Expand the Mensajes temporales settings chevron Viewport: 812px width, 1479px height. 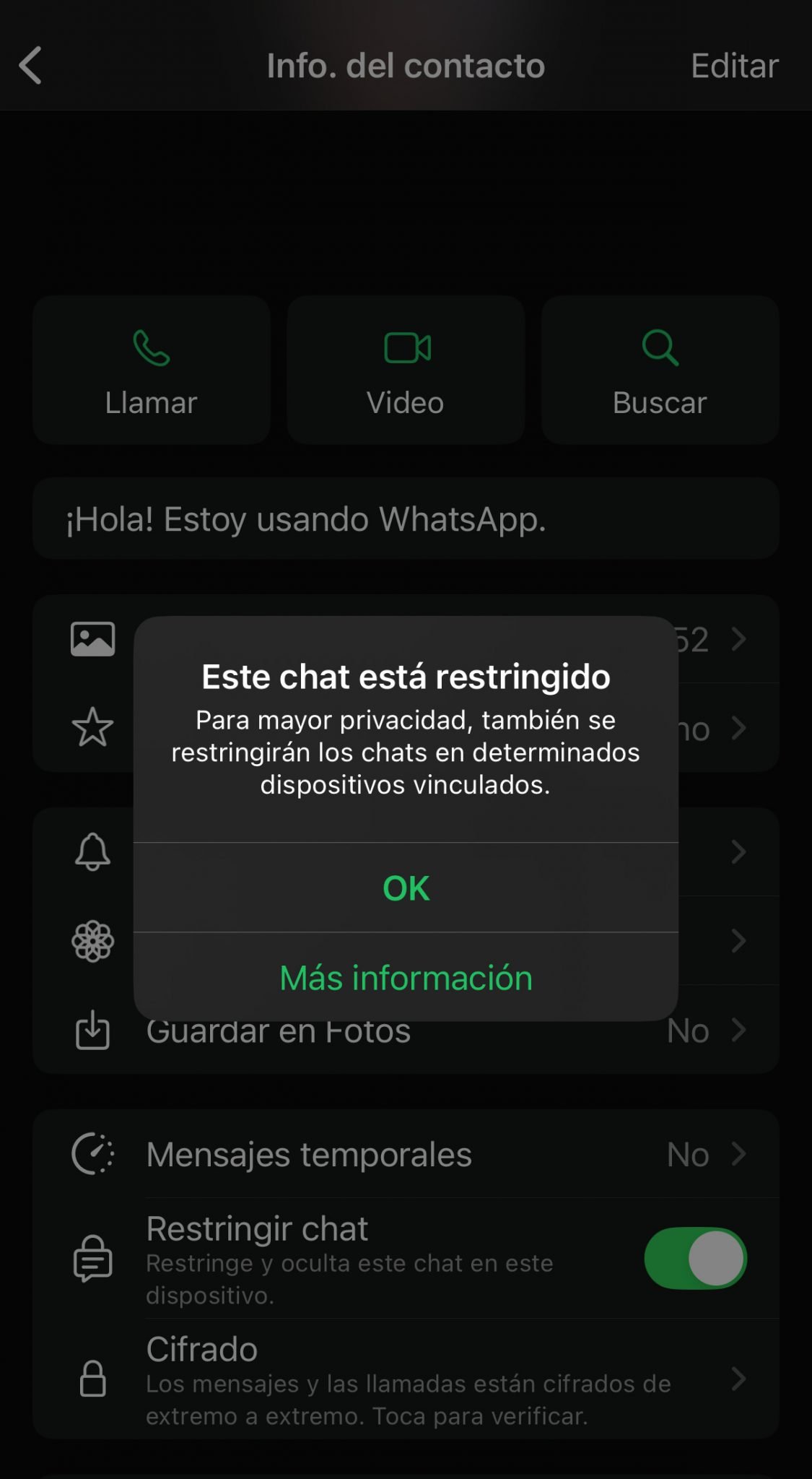pos(738,1153)
